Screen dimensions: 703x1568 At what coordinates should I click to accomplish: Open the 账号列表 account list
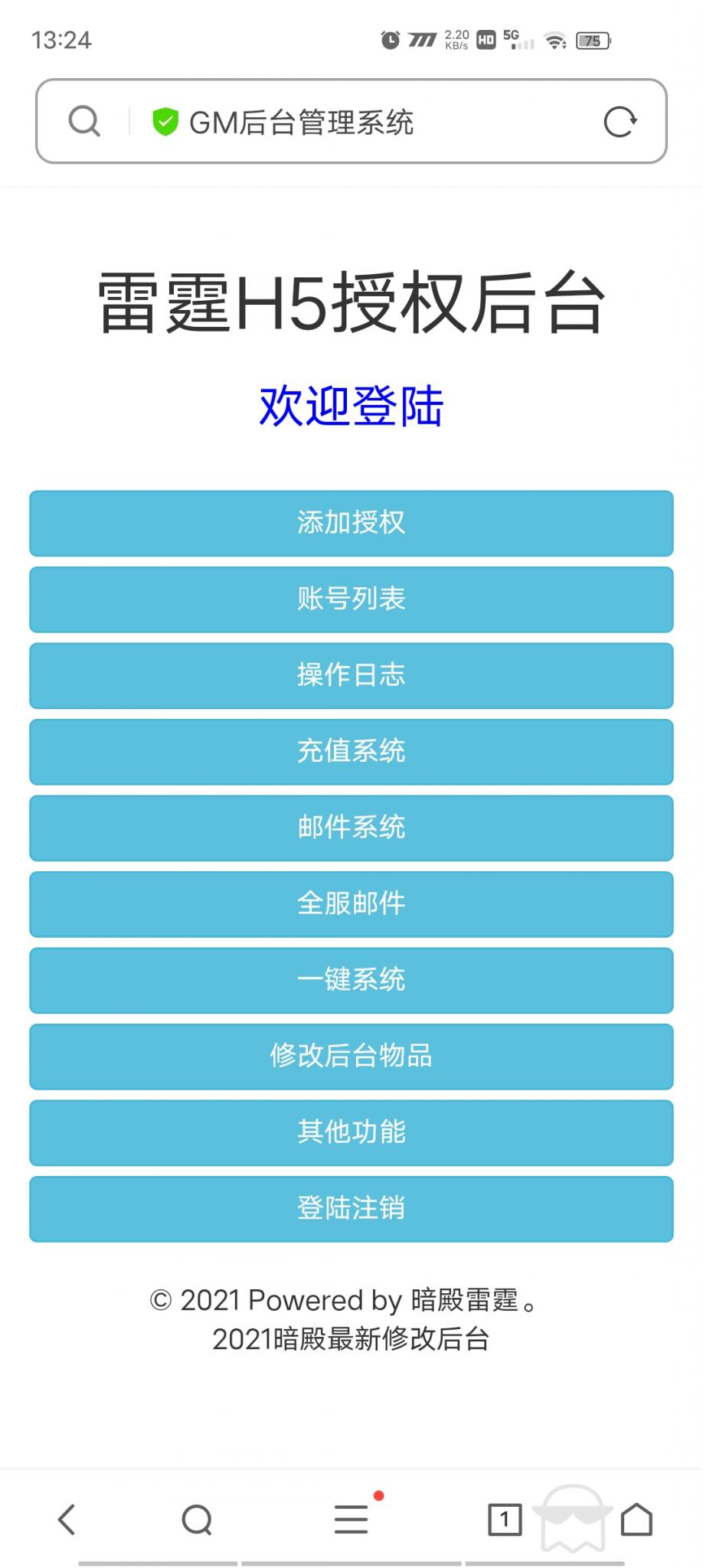[350, 599]
